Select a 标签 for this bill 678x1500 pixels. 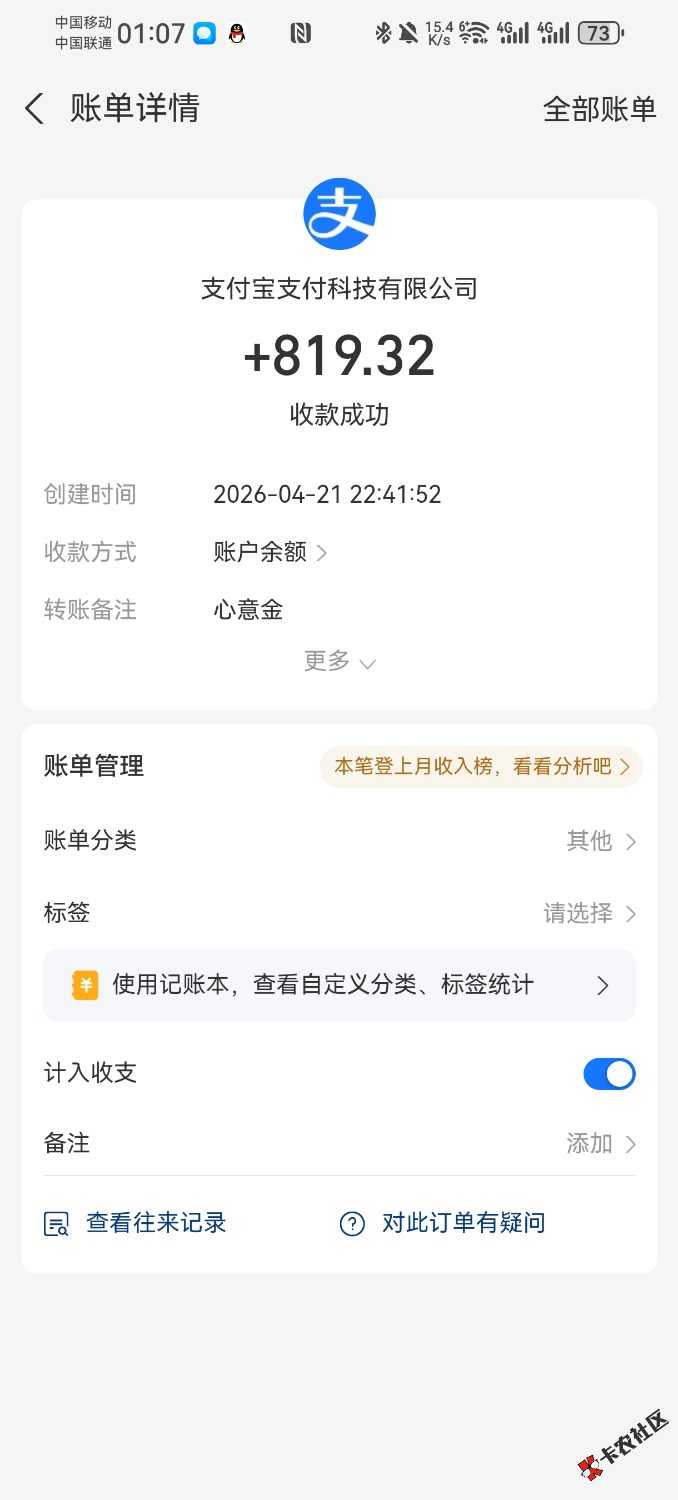point(339,913)
